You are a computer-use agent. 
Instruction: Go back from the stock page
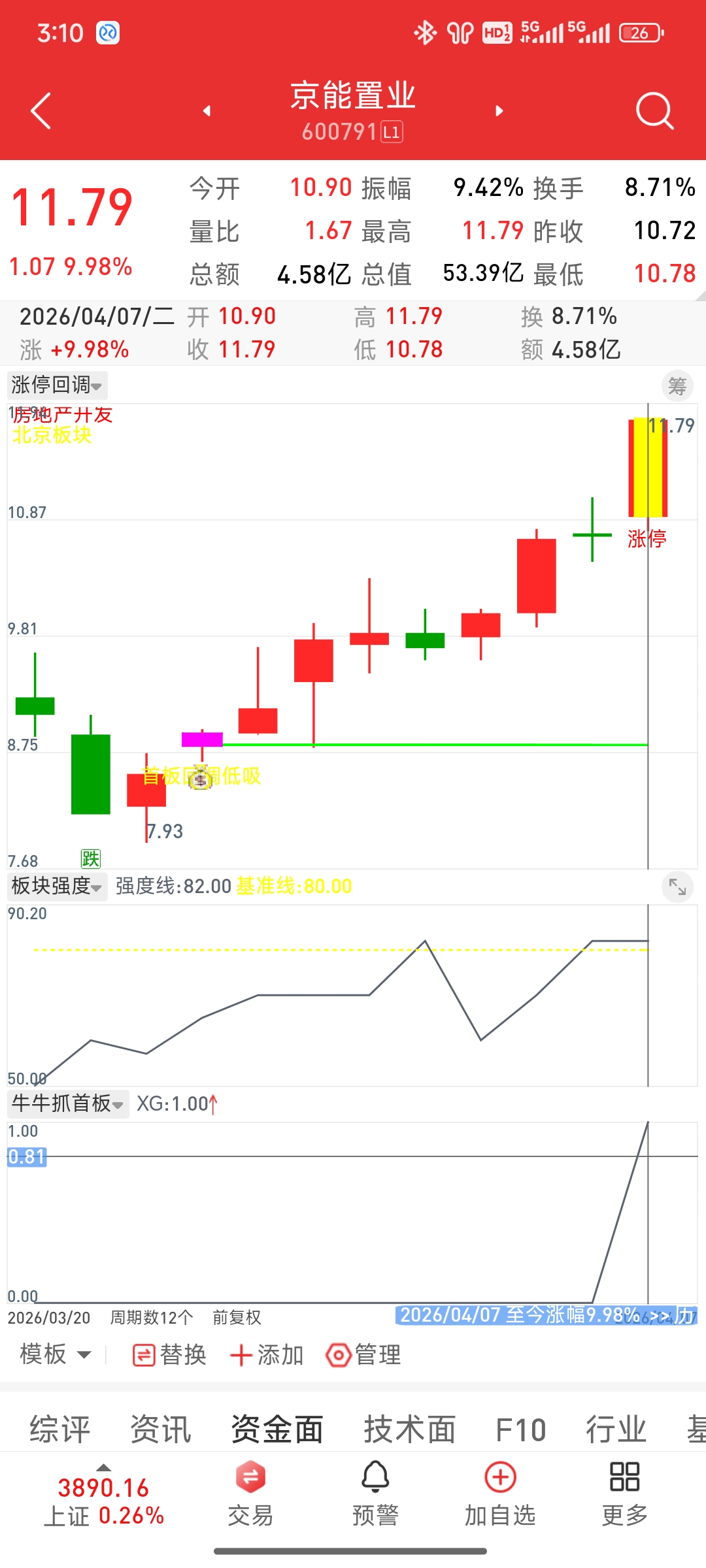[41, 111]
